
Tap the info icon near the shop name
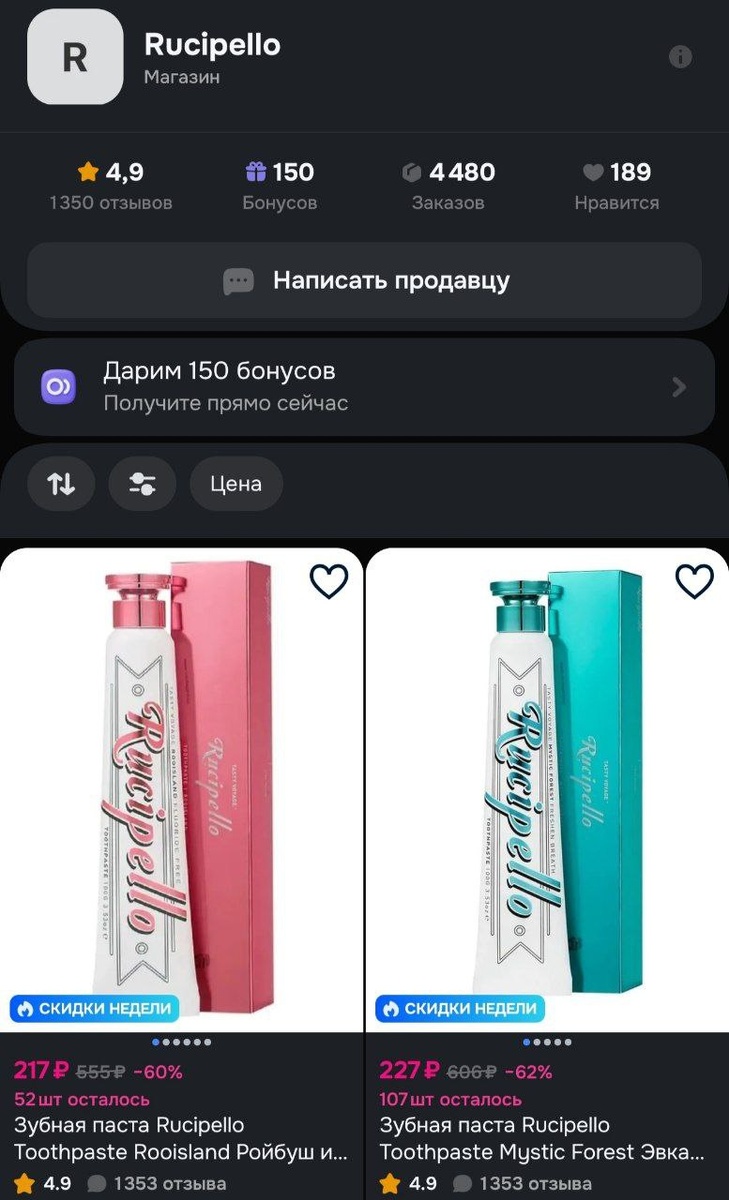click(x=680, y=56)
